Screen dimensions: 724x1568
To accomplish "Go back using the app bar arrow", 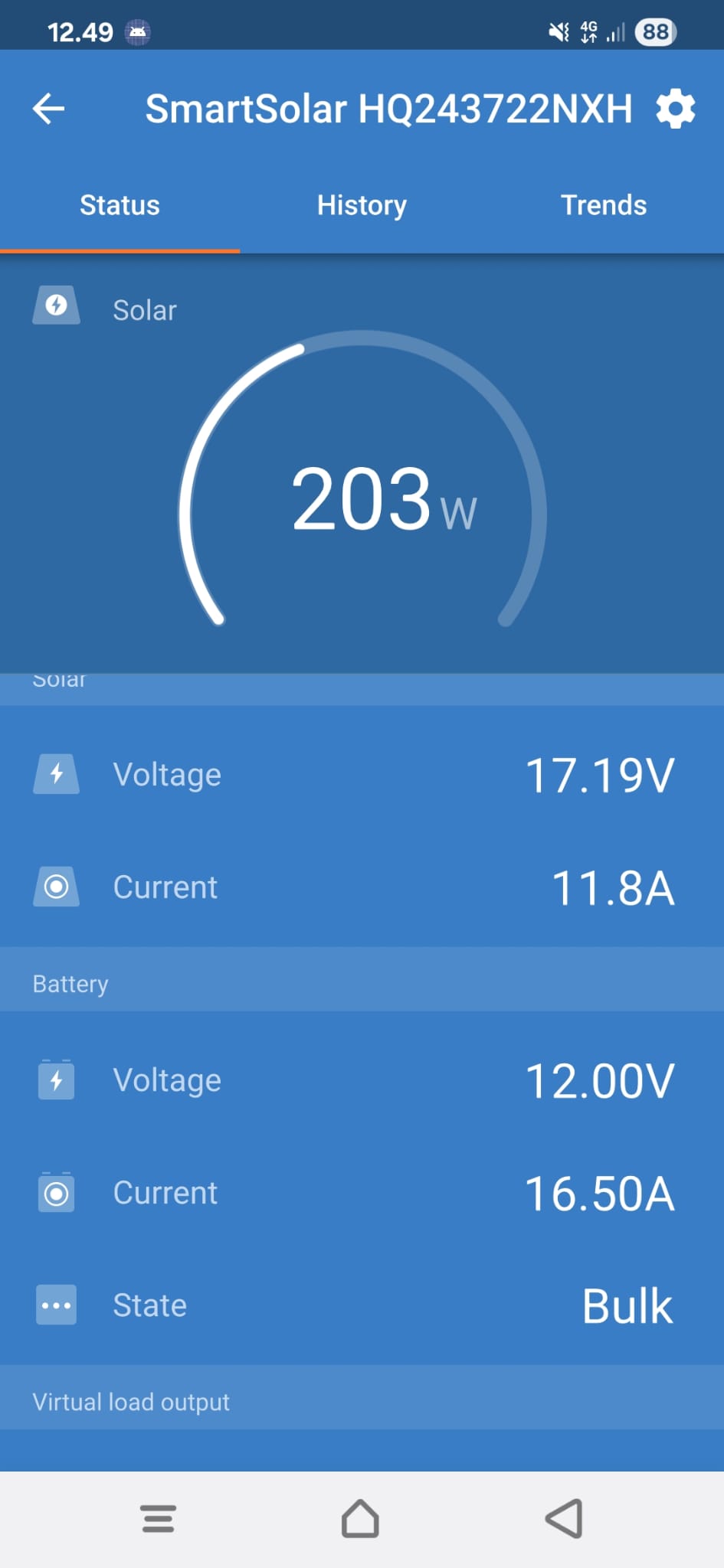I will pos(48,109).
